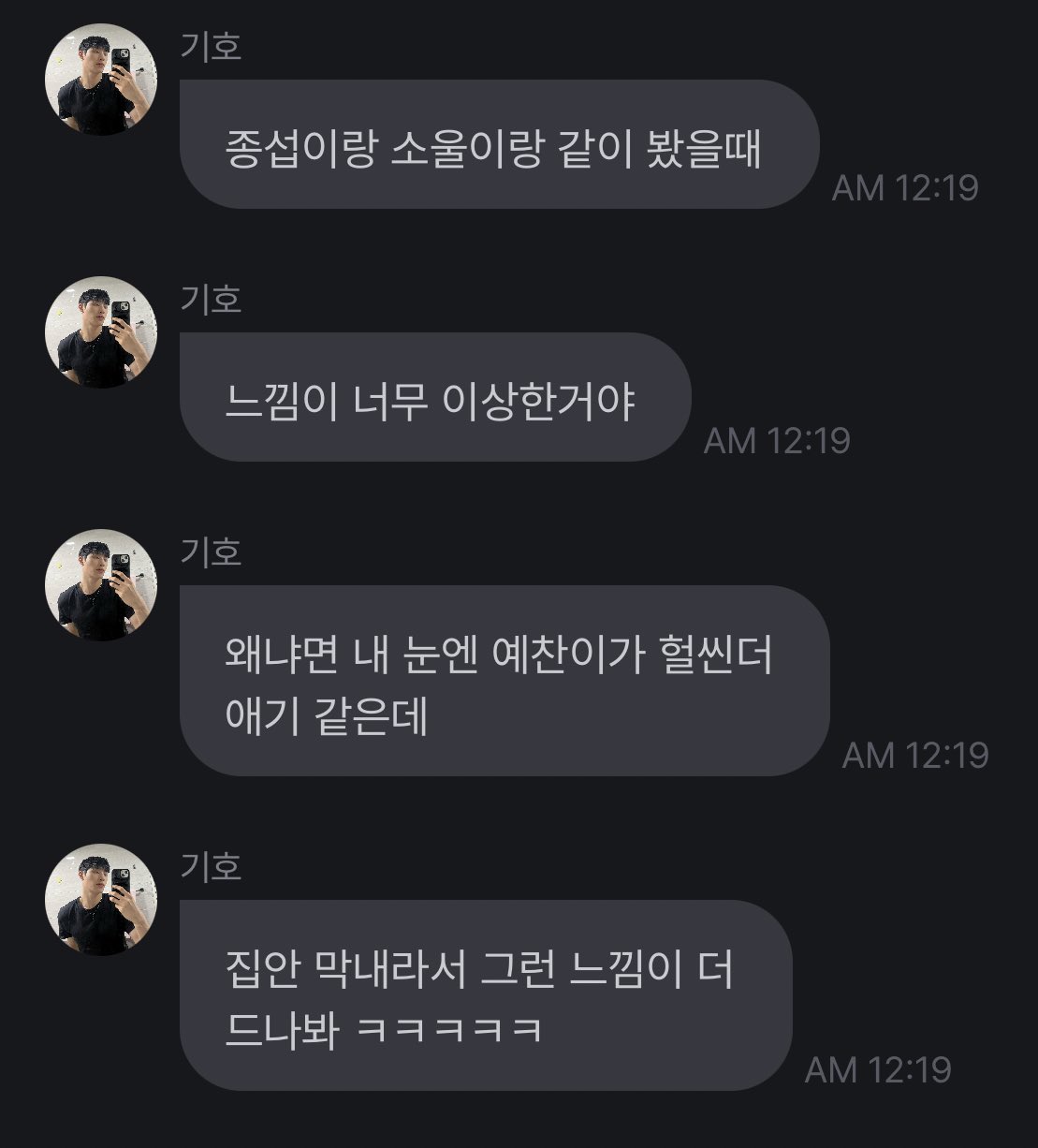Select 기호 label on the second message
This screenshot has width=1038, height=1148.
(x=208, y=301)
